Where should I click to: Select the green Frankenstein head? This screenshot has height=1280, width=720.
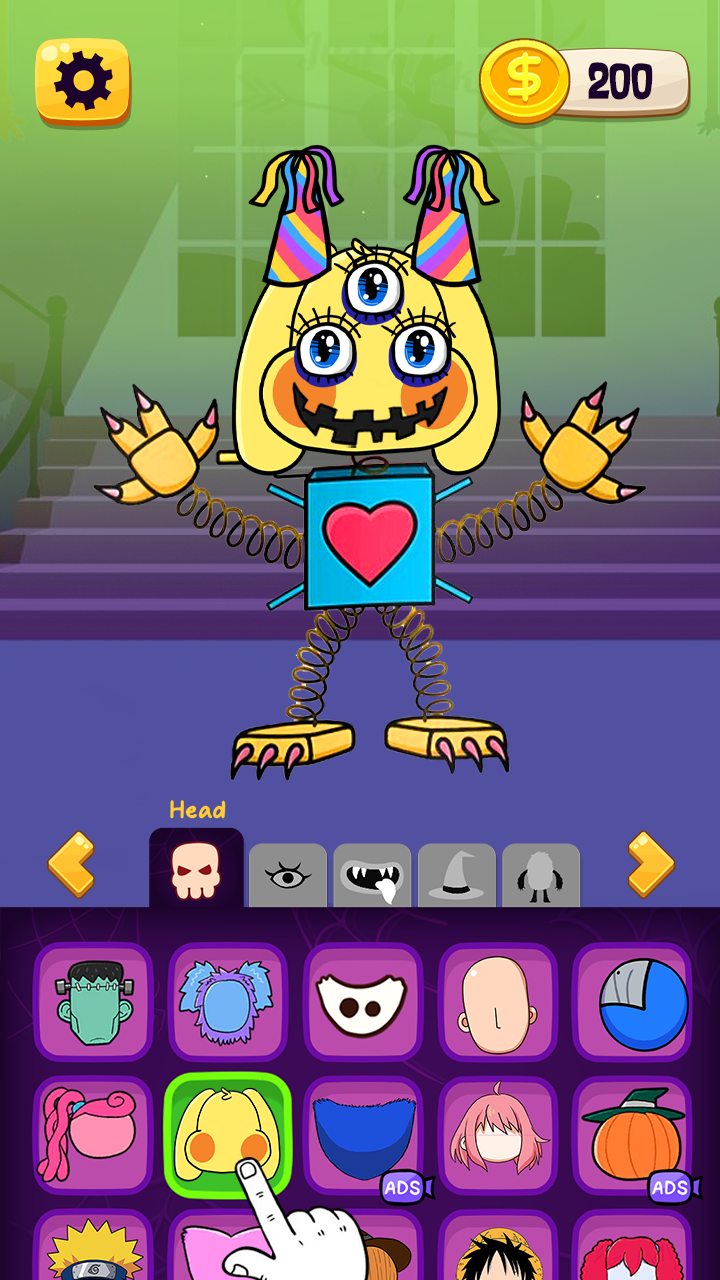94,1002
